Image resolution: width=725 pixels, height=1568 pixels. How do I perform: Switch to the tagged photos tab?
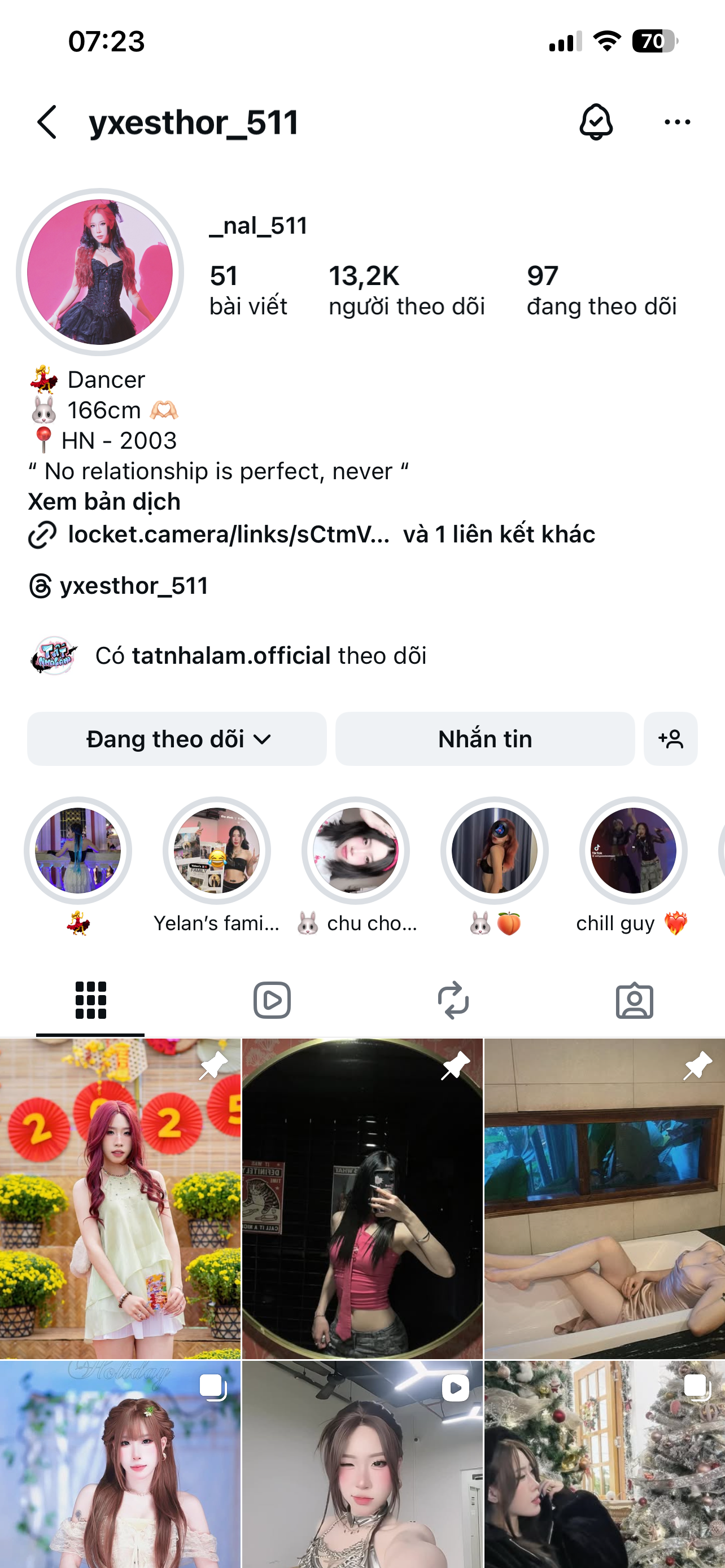(634, 1000)
